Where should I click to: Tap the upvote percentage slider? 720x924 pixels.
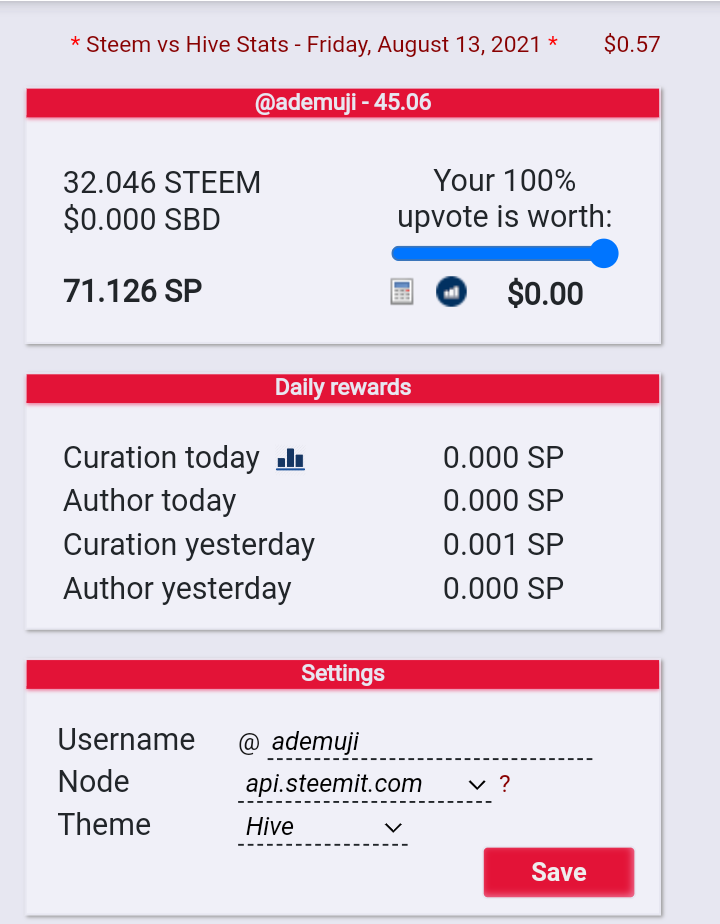(504, 254)
